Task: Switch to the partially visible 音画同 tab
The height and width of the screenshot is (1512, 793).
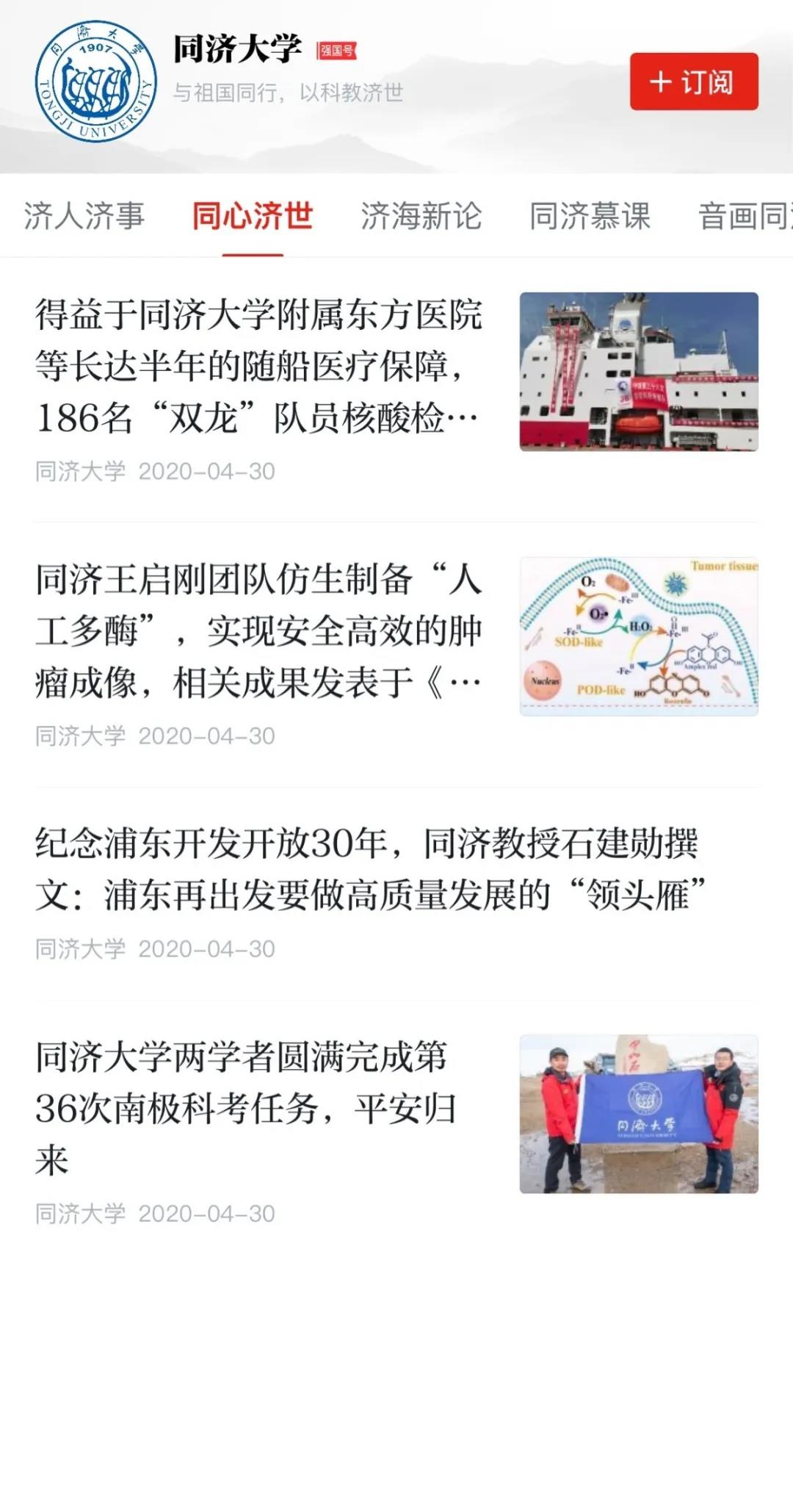Action: tap(744, 216)
